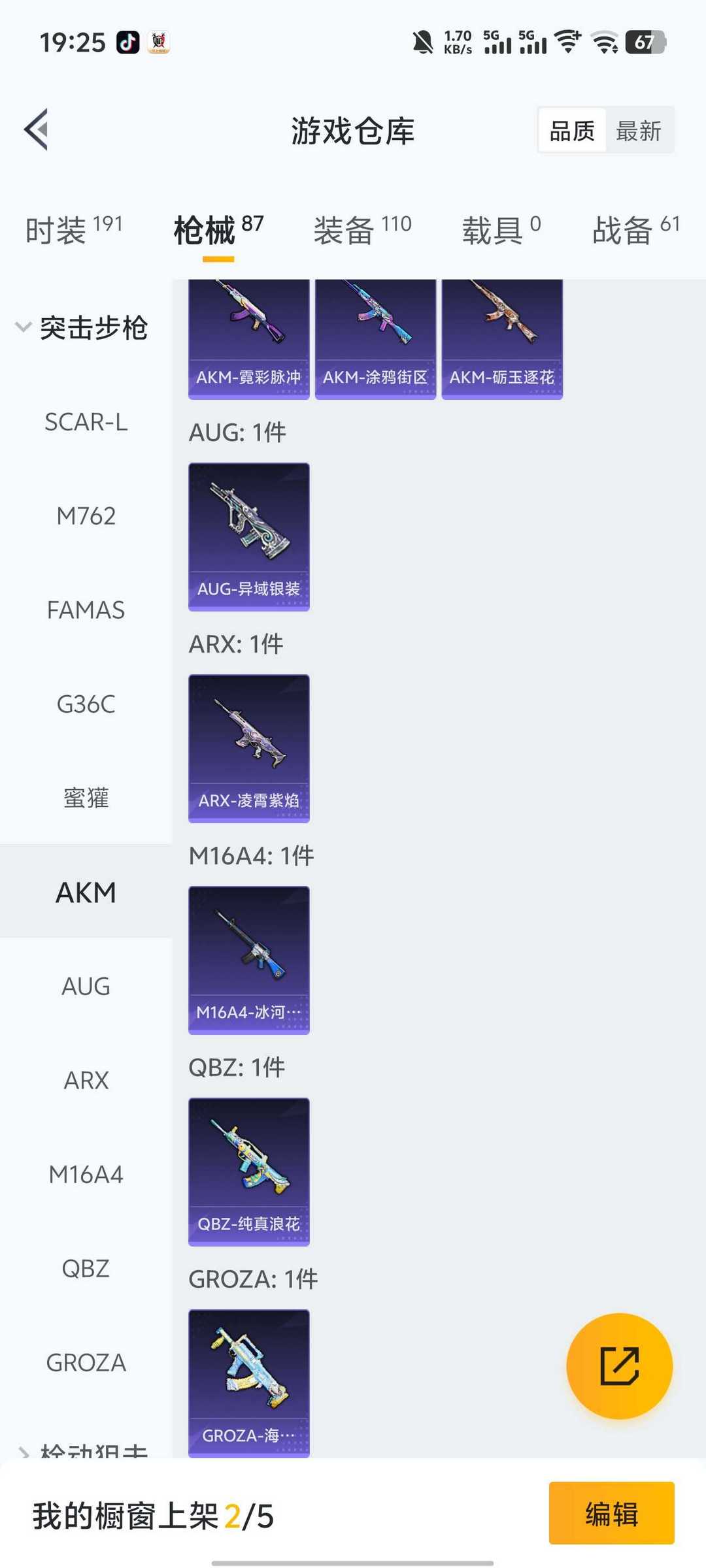
Task: Select 蜜獾 in the side list
Action: (86, 798)
